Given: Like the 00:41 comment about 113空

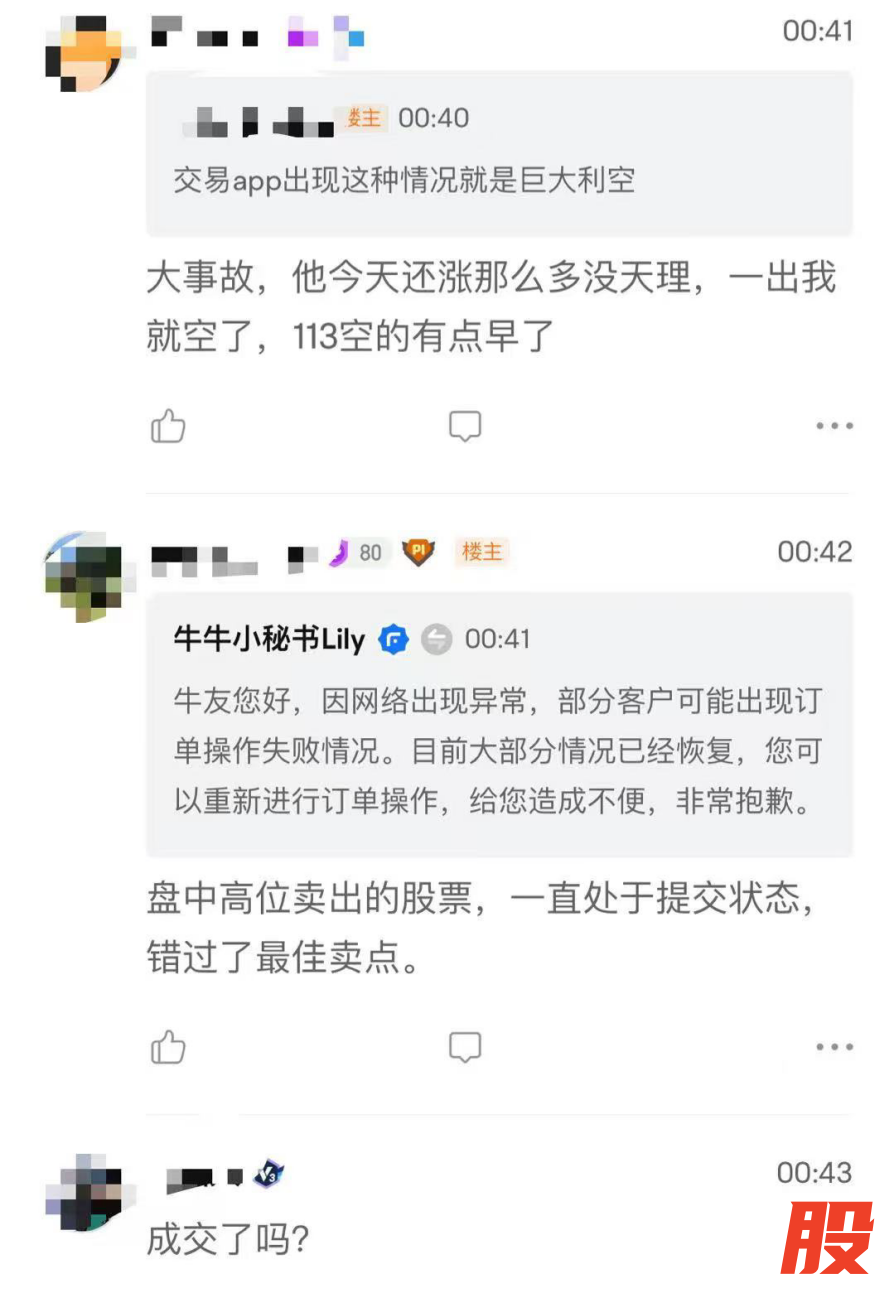Looking at the screenshot, I should point(168,427).
